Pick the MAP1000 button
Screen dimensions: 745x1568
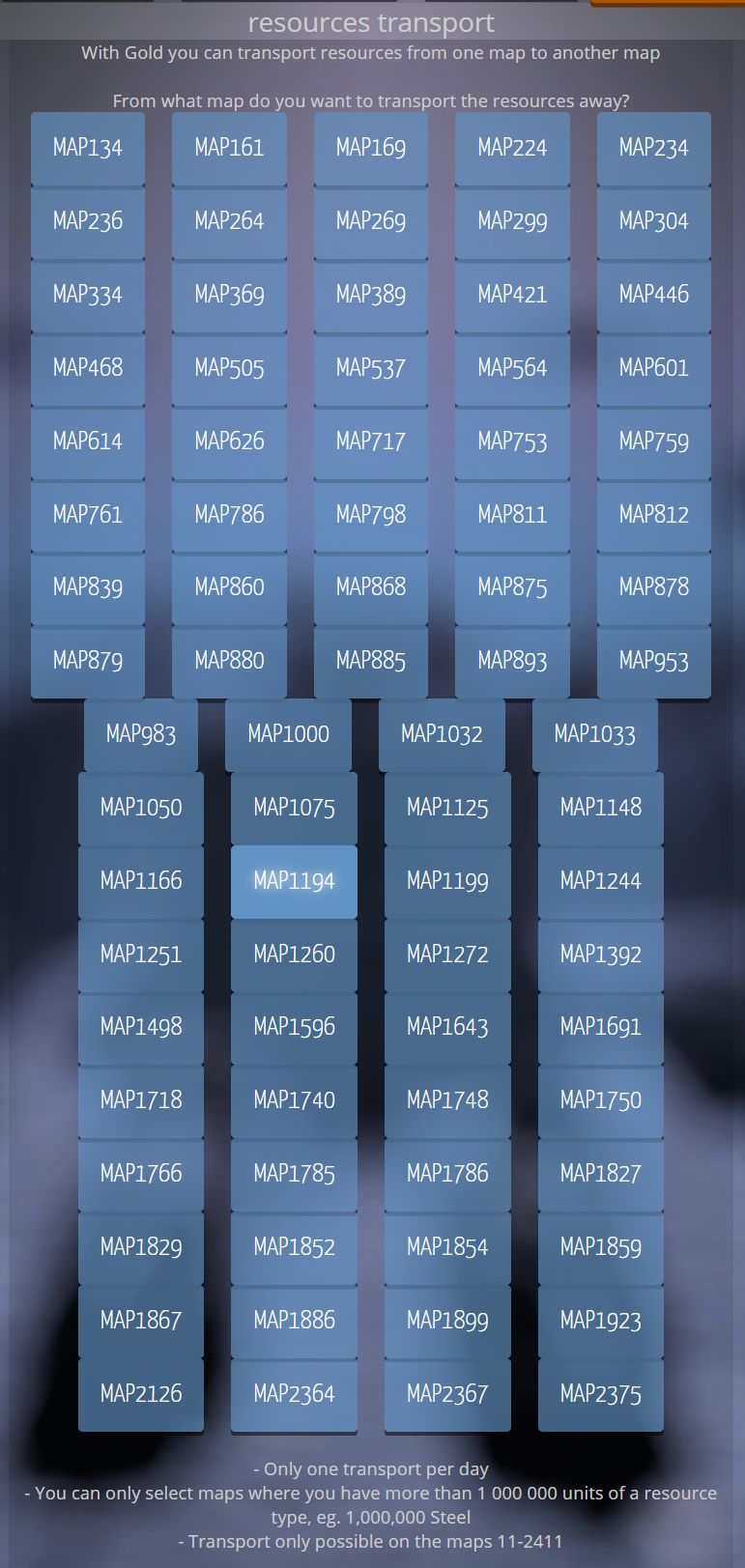tap(288, 734)
